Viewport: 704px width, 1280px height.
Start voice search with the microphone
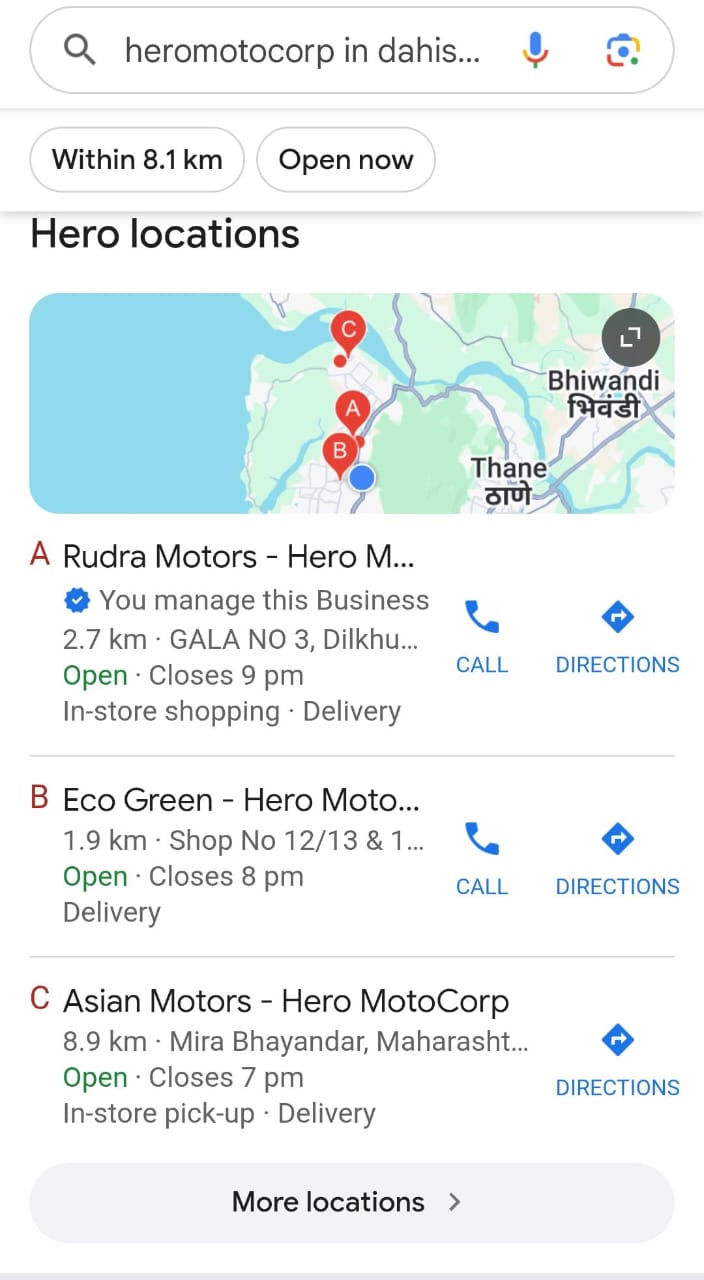pos(536,50)
